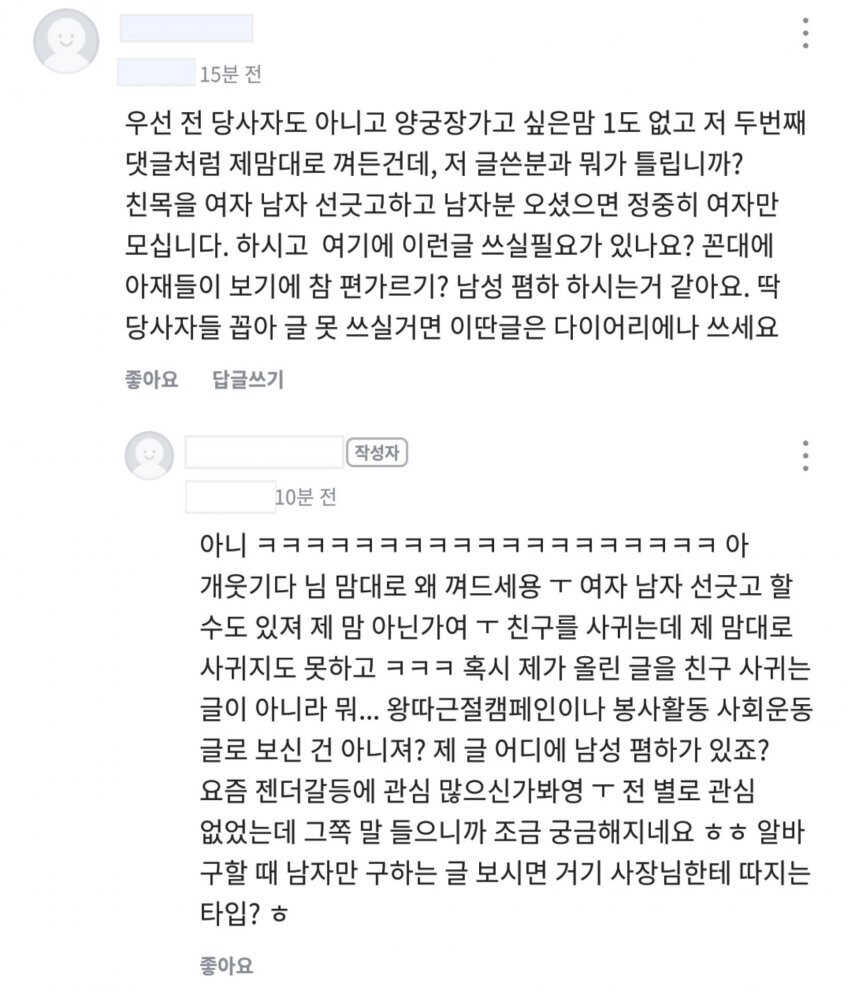Open overflow menu on the 작성자 reply

coord(805,455)
